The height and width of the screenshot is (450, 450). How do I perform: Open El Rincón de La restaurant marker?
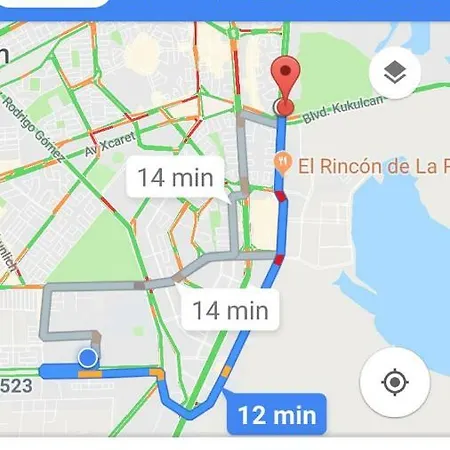pyautogui.click(x=283, y=163)
